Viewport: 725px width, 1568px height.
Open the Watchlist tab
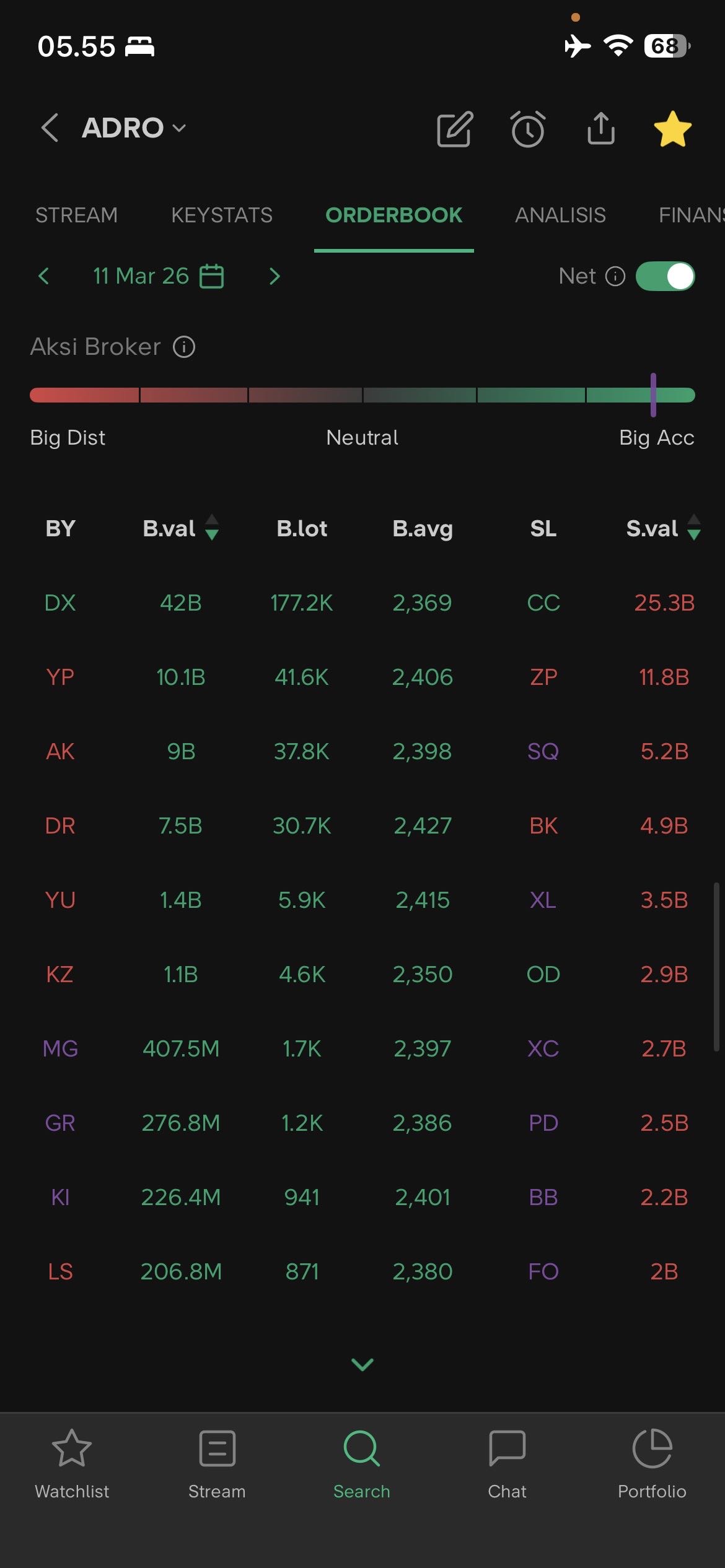pyautogui.click(x=72, y=1464)
